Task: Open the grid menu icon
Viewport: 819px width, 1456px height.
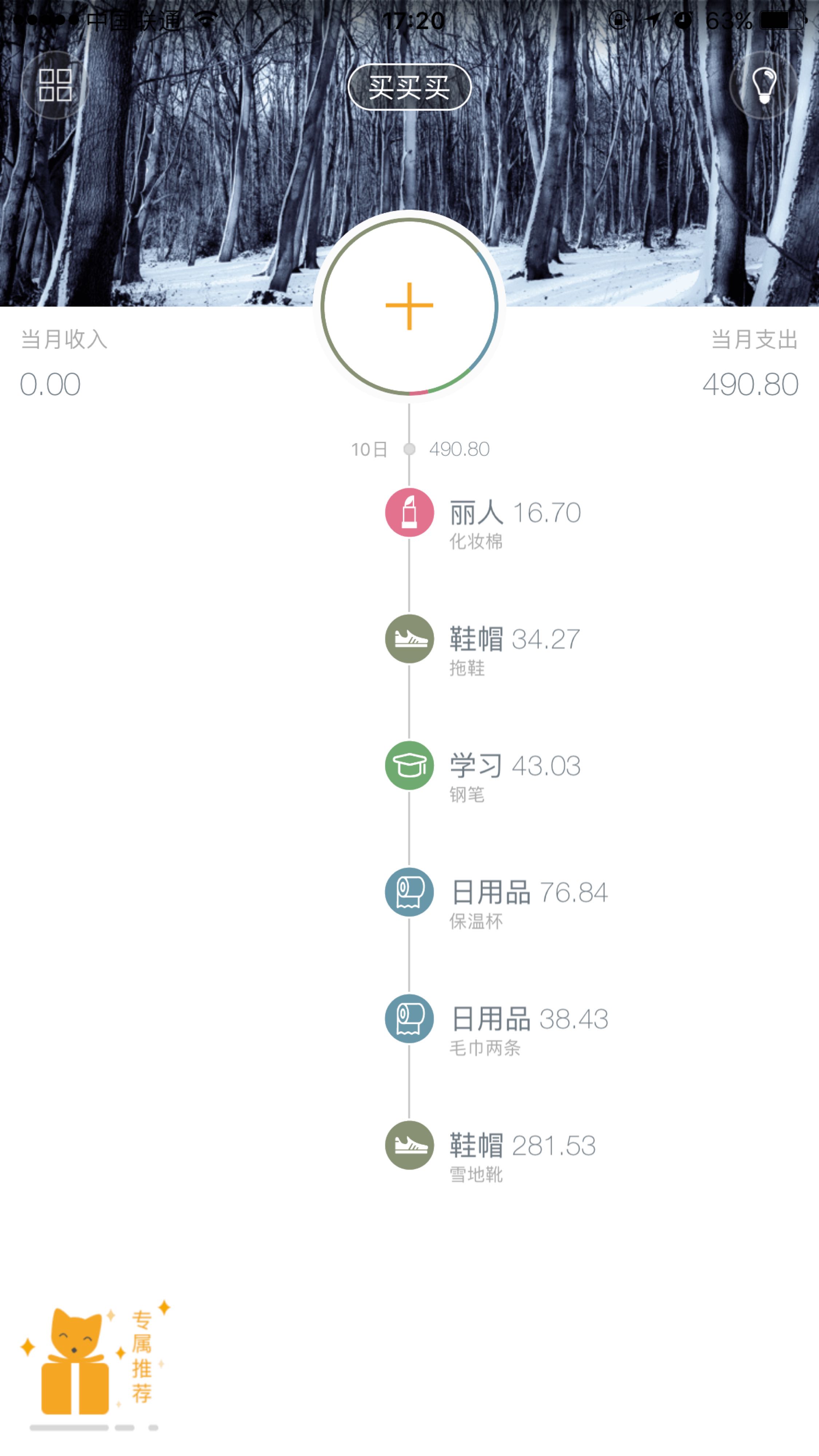Action: tap(55, 85)
